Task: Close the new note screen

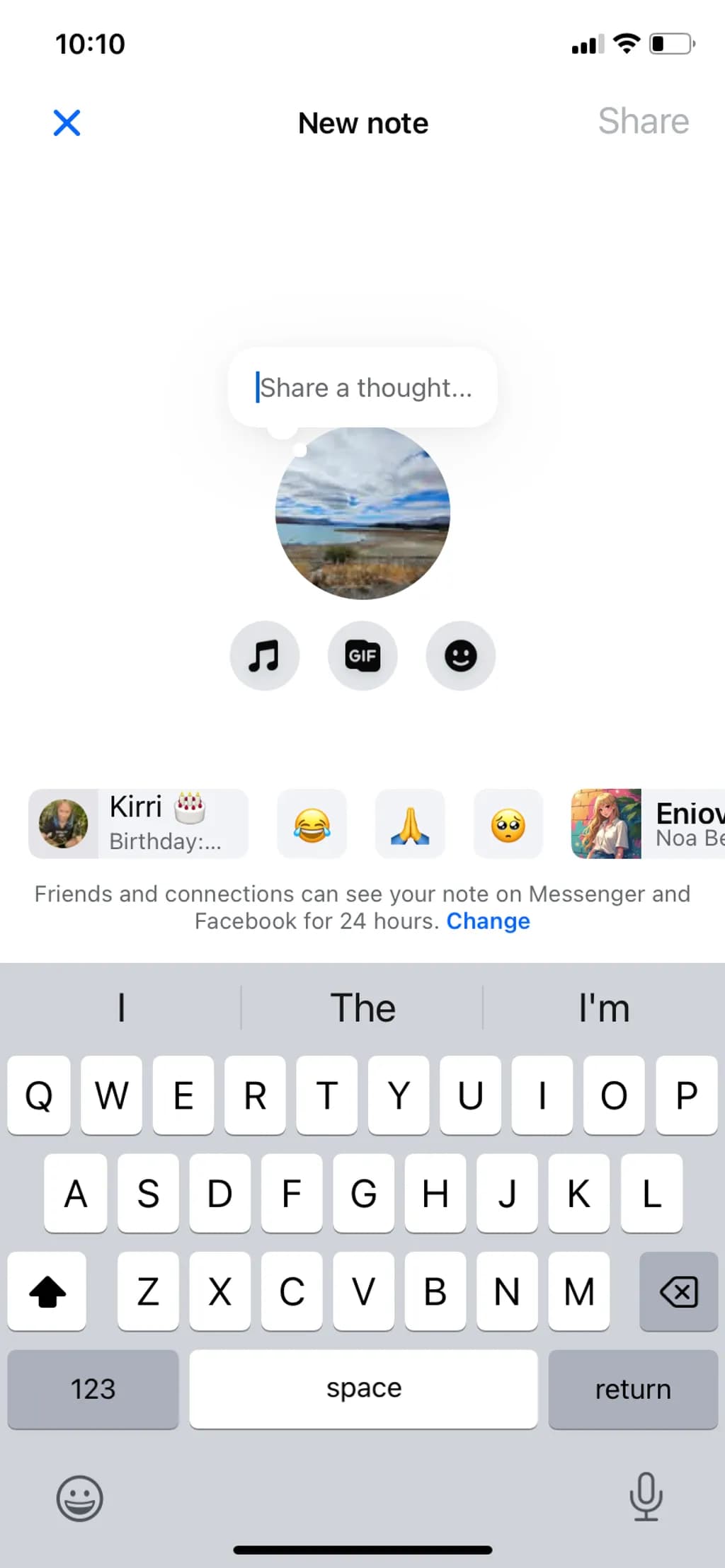Action: tap(67, 122)
